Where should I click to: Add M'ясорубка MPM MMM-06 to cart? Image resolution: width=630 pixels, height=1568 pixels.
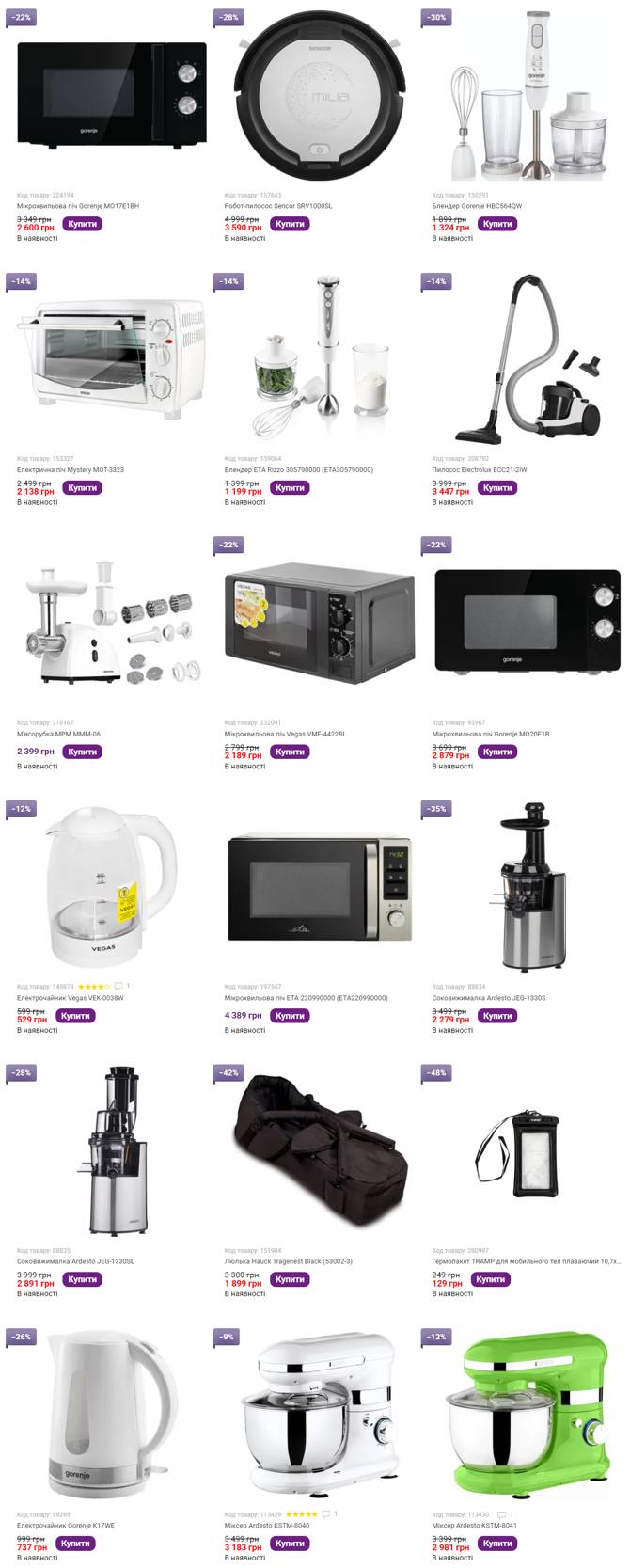(x=82, y=752)
